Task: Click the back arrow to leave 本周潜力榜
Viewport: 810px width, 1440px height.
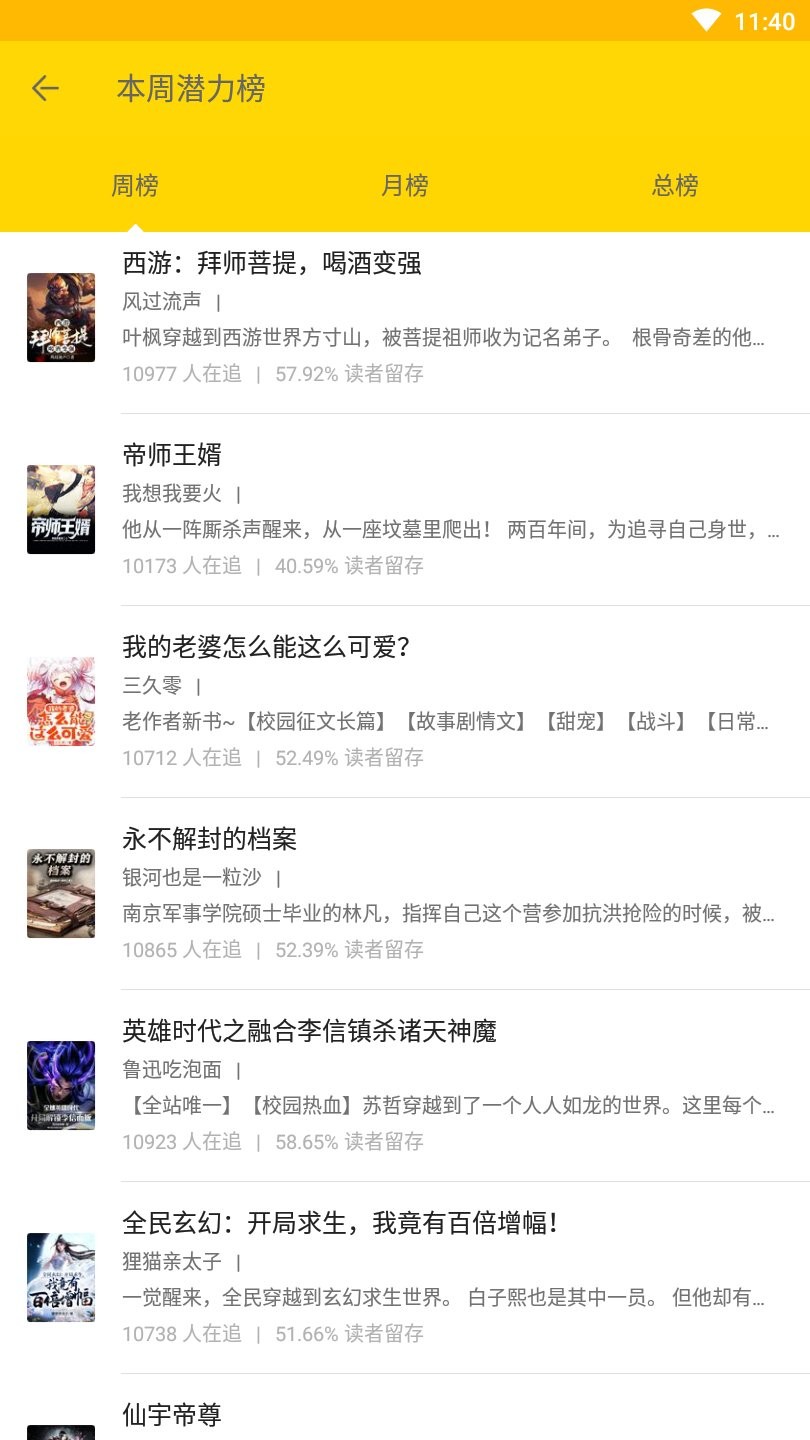Action: point(45,88)
